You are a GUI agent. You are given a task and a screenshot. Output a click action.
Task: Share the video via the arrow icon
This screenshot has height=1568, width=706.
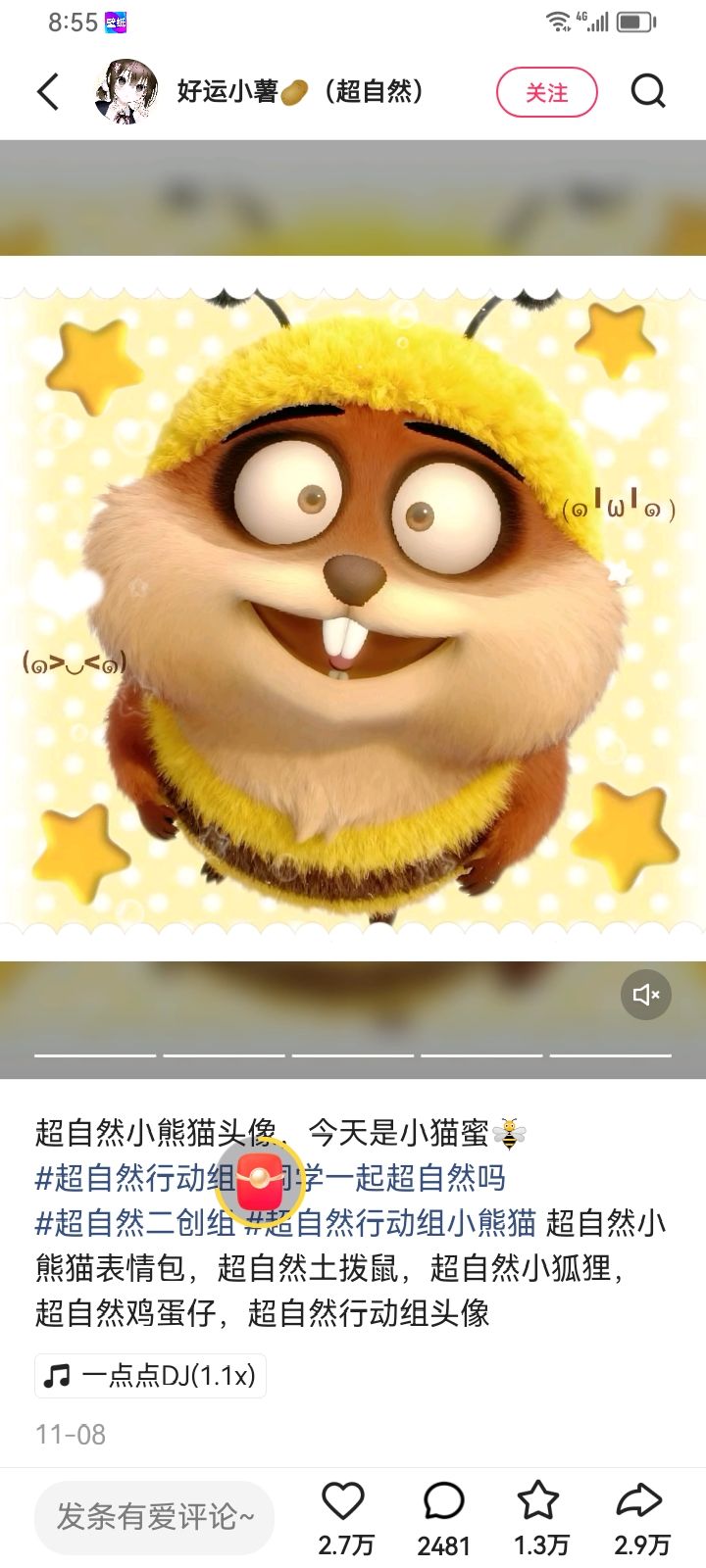tap(638, 1499)
